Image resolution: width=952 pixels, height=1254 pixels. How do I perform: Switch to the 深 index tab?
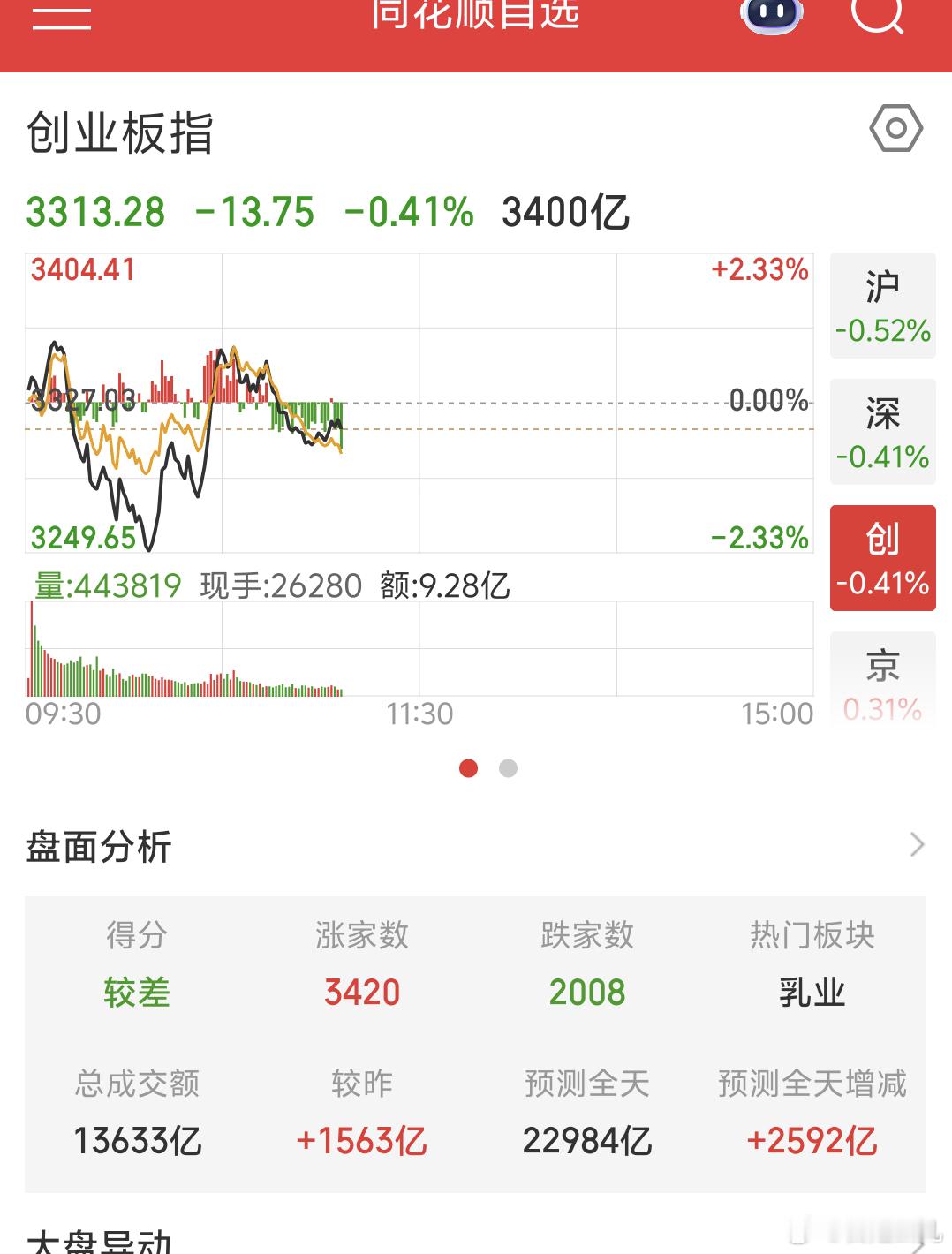coord(882,432)
